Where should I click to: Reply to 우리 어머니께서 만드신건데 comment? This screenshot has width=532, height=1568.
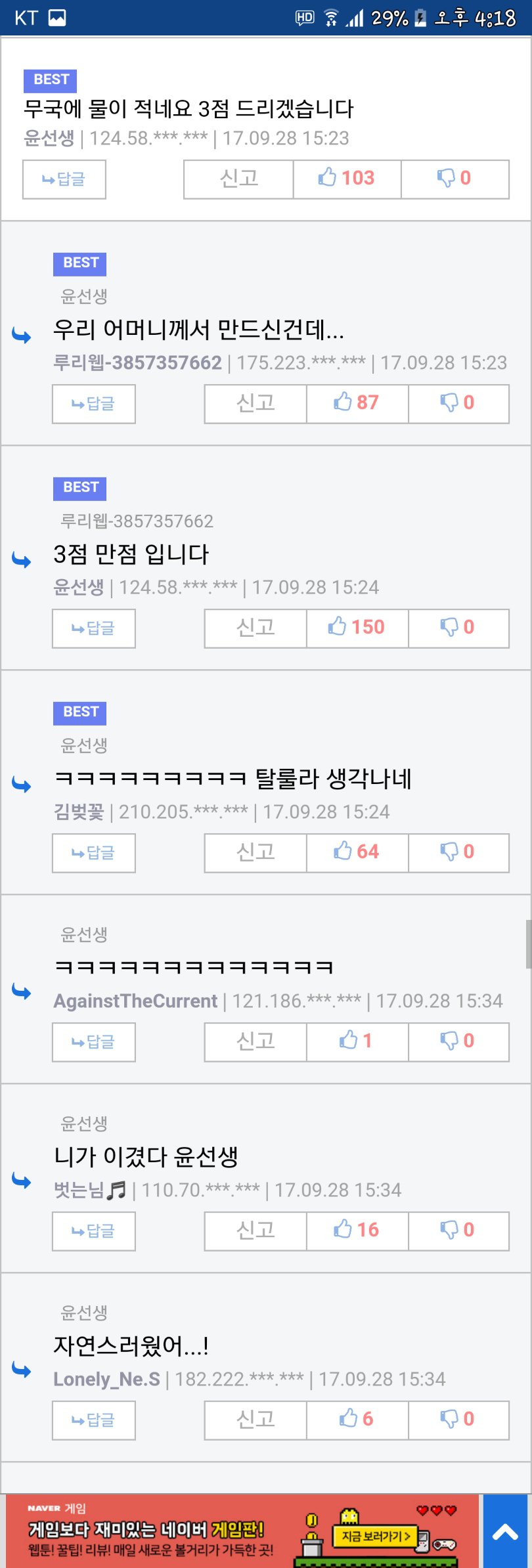coord(93,404)
